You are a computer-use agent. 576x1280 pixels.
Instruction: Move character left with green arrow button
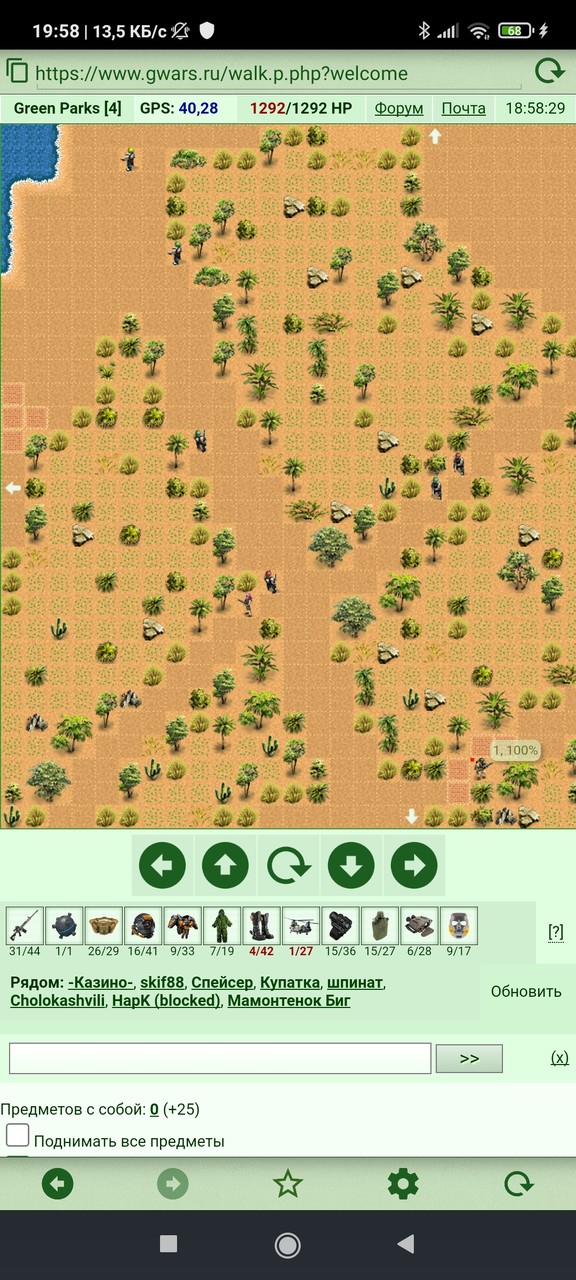coord(162,866)
